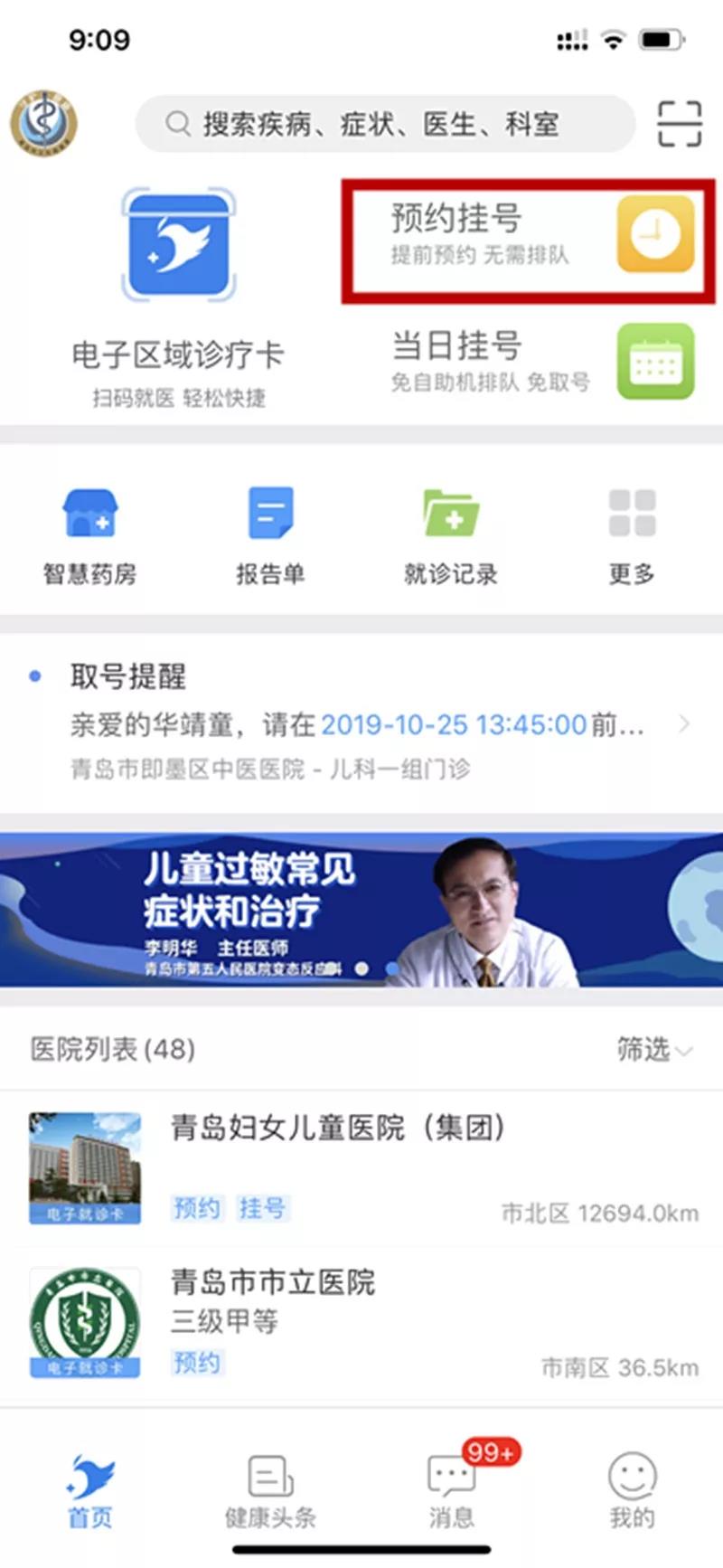Open the search box for diseases and doctors

coord(384,124)
